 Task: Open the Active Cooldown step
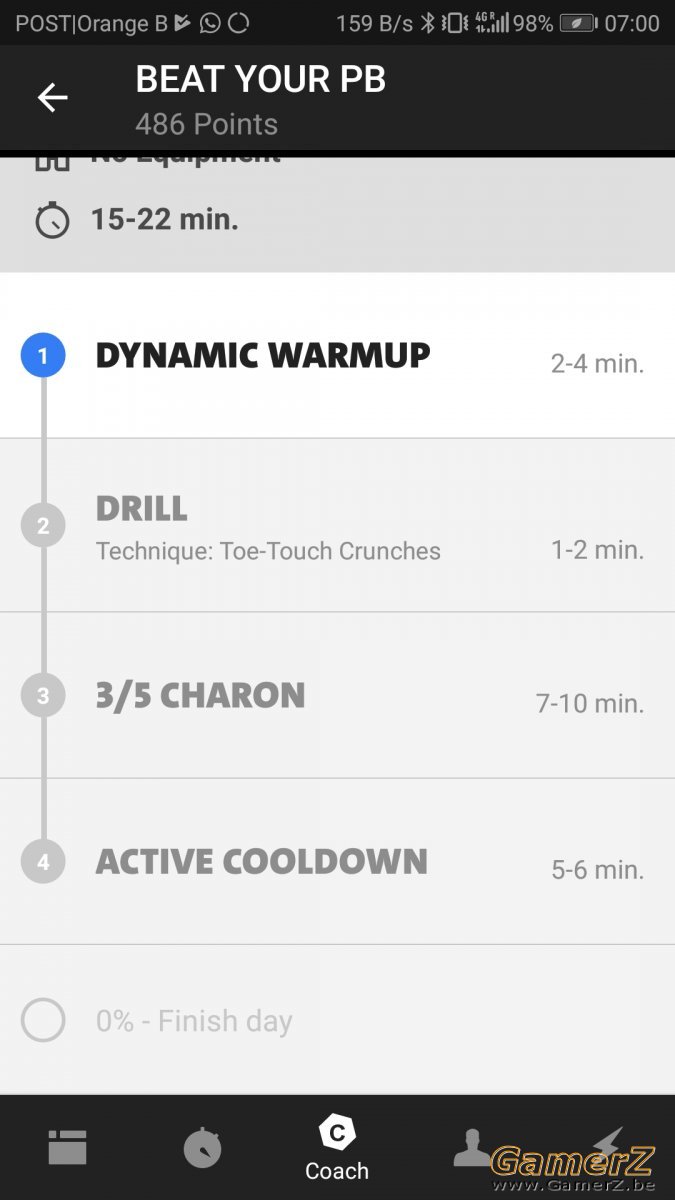pos(337,862)
